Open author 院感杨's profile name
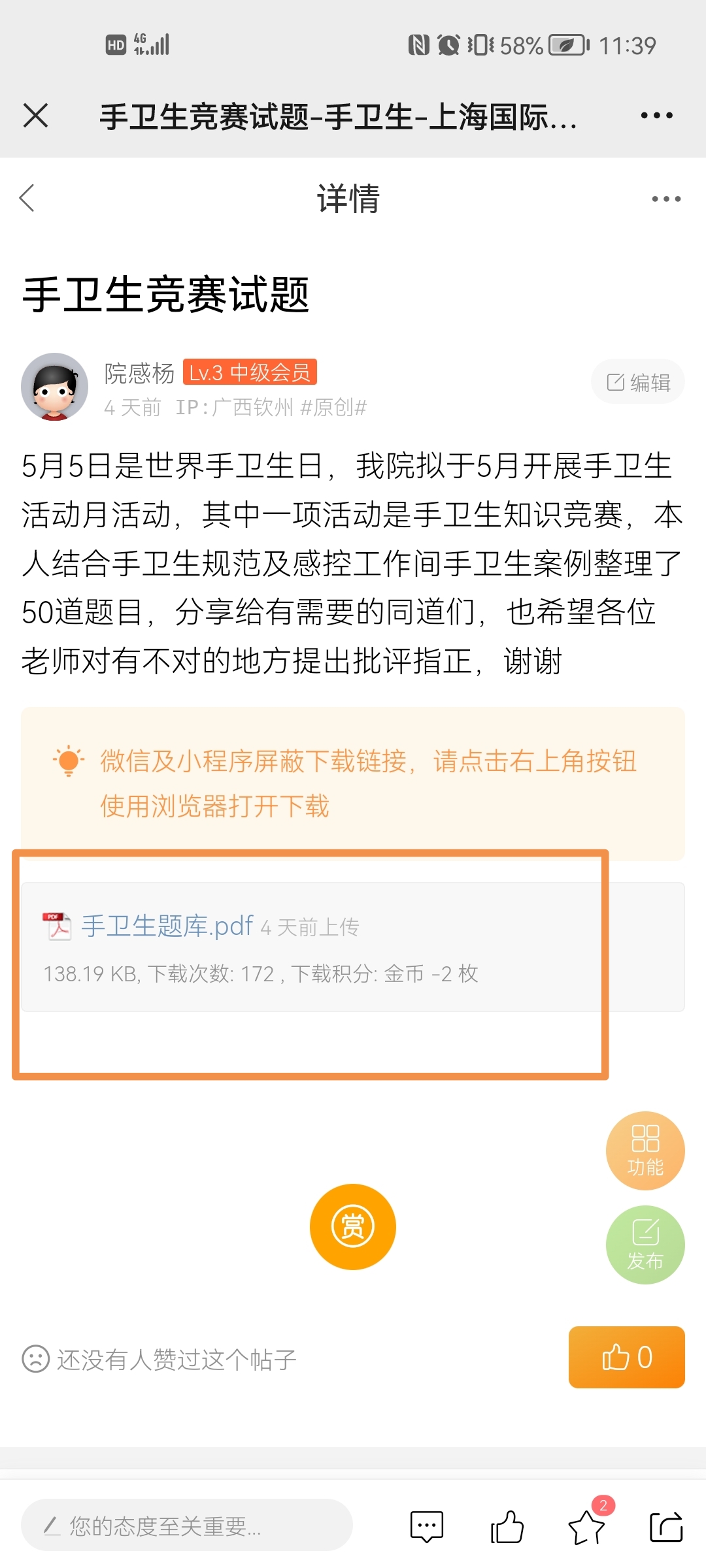This screenshot has height=1568, width=706. coord(138,372)
